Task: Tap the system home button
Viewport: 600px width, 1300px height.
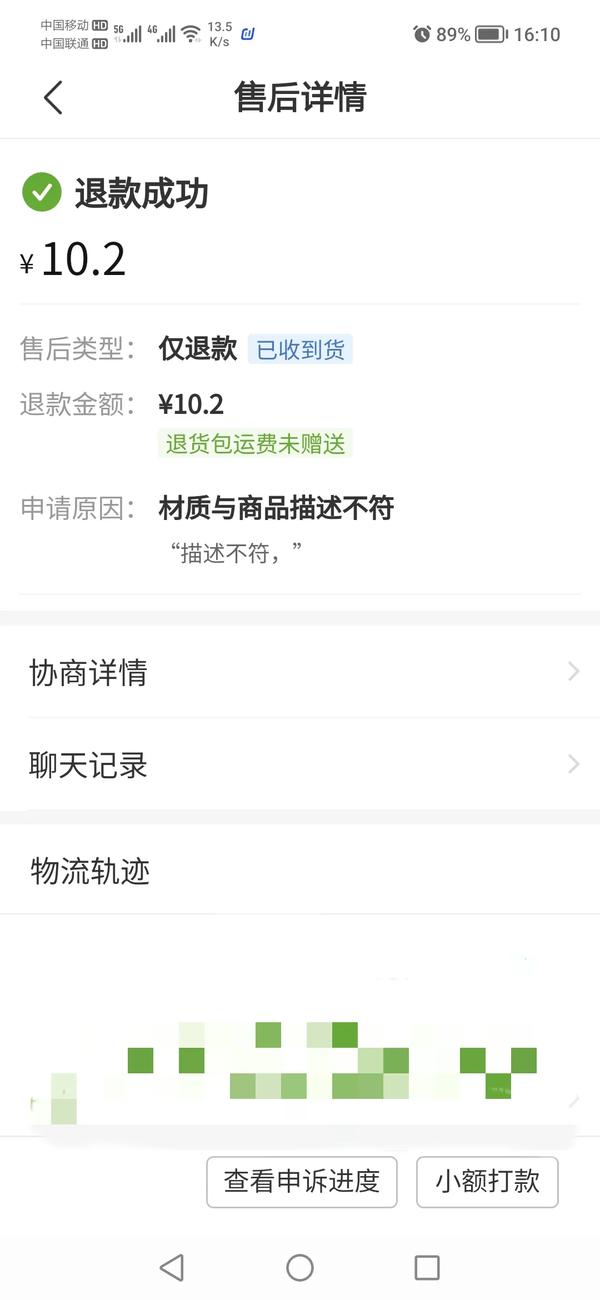Action: click(x=300, y=1268)
